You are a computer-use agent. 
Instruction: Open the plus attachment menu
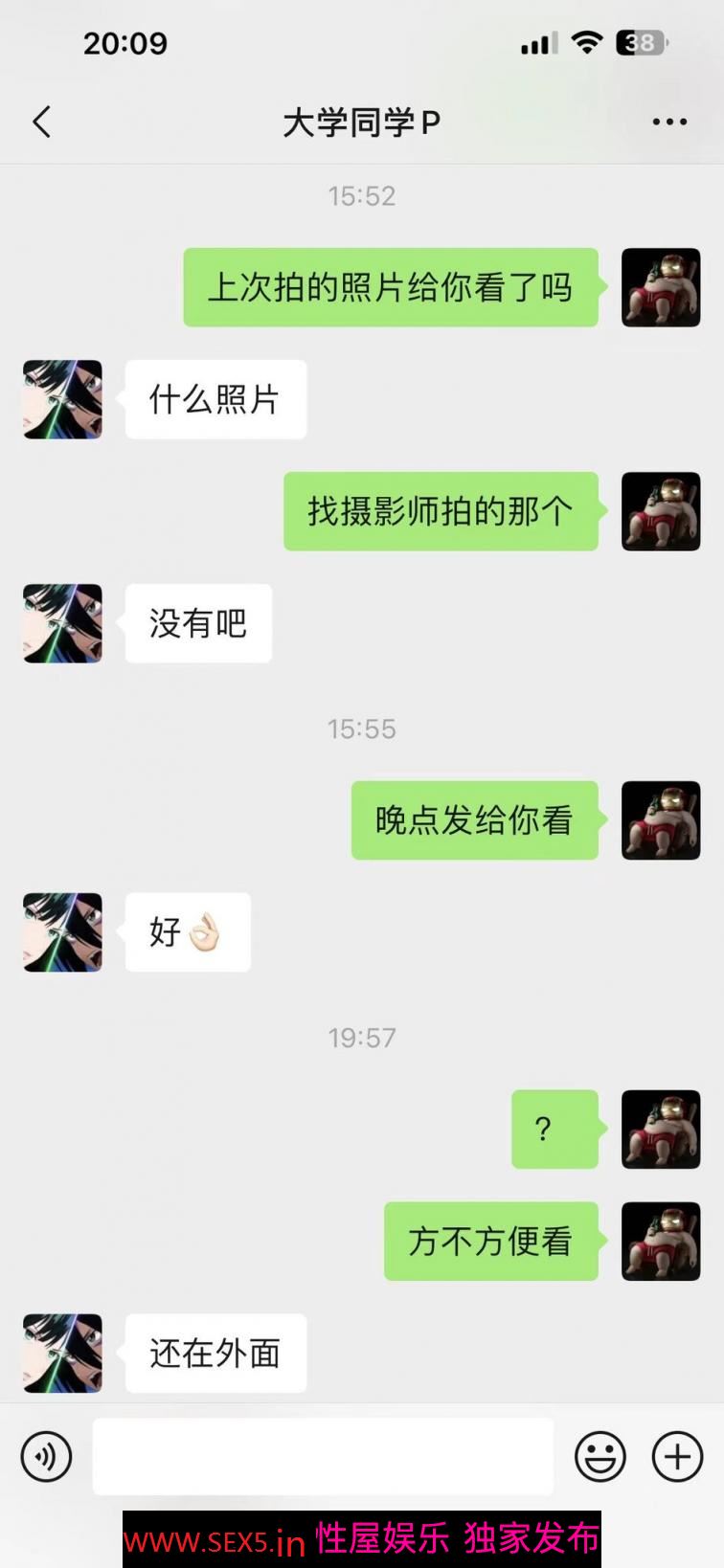pyautogui.click(x=677, y=1457)
